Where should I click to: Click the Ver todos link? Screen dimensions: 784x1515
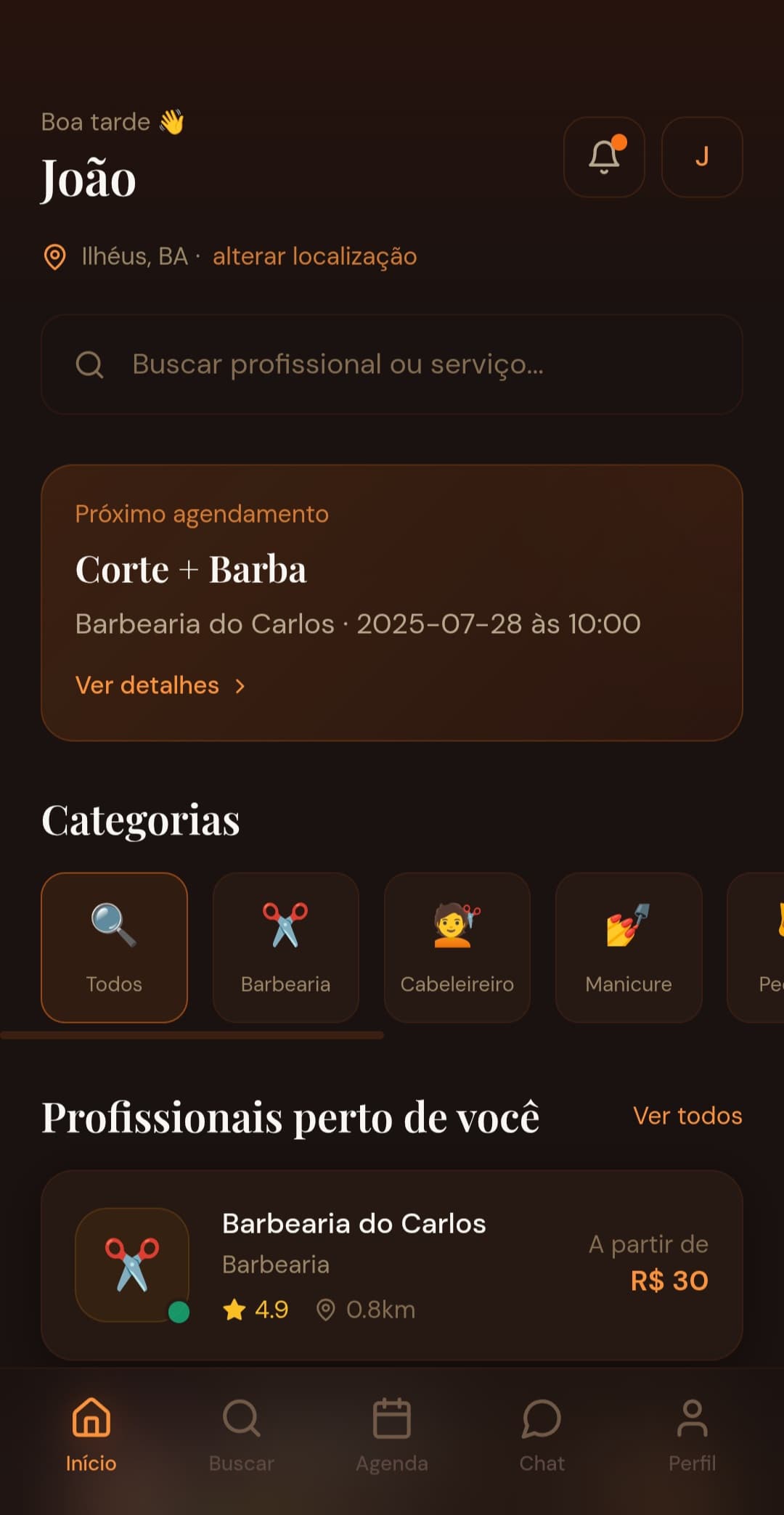687,1116
